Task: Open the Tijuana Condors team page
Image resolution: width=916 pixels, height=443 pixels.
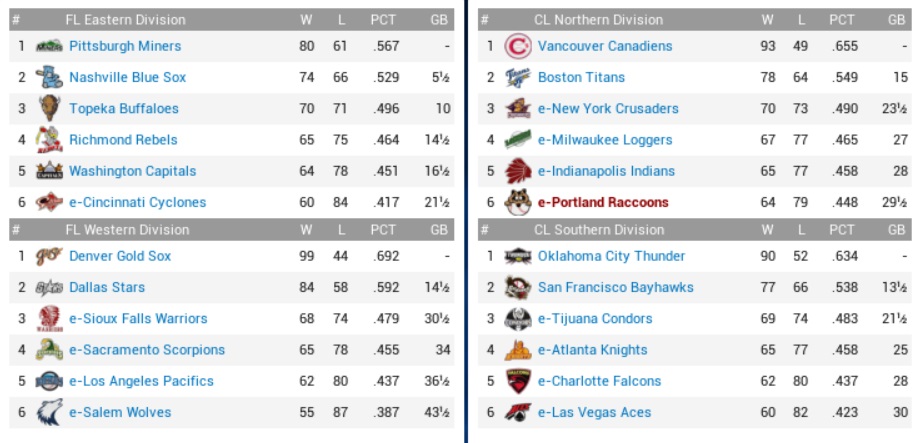Action: [595, 318]
